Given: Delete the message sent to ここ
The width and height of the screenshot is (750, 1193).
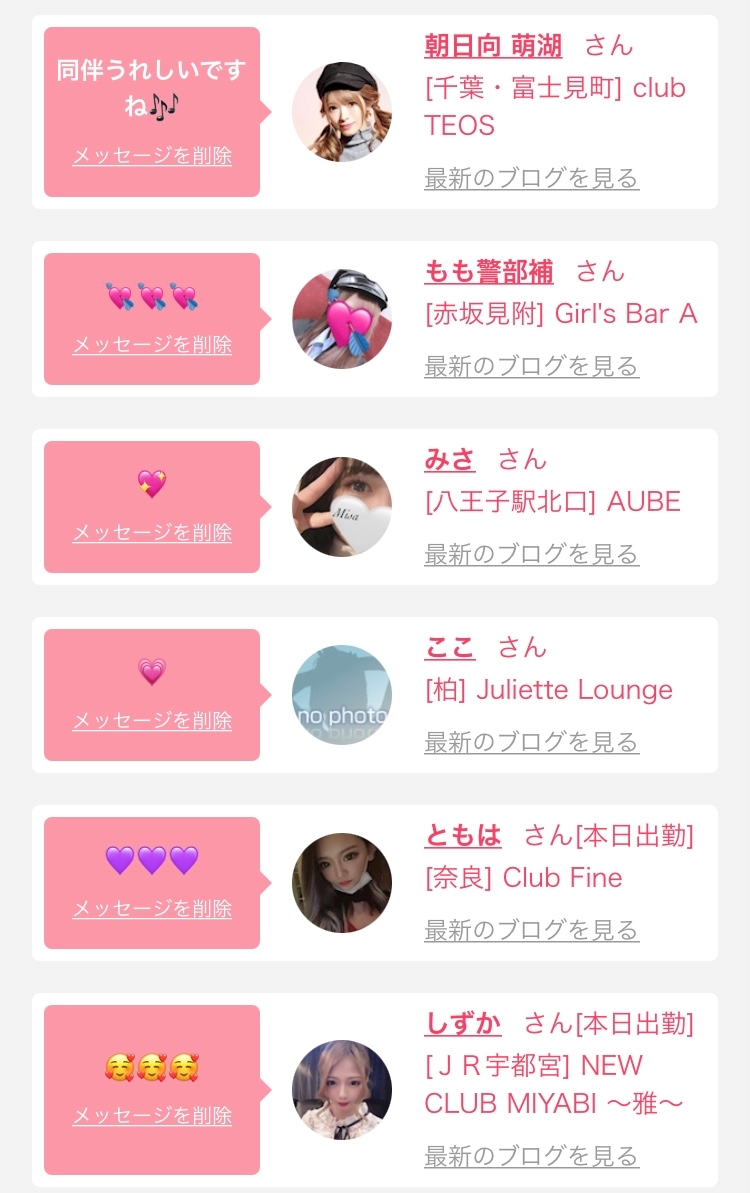Looking at the screenshot, I should (152, 721).
